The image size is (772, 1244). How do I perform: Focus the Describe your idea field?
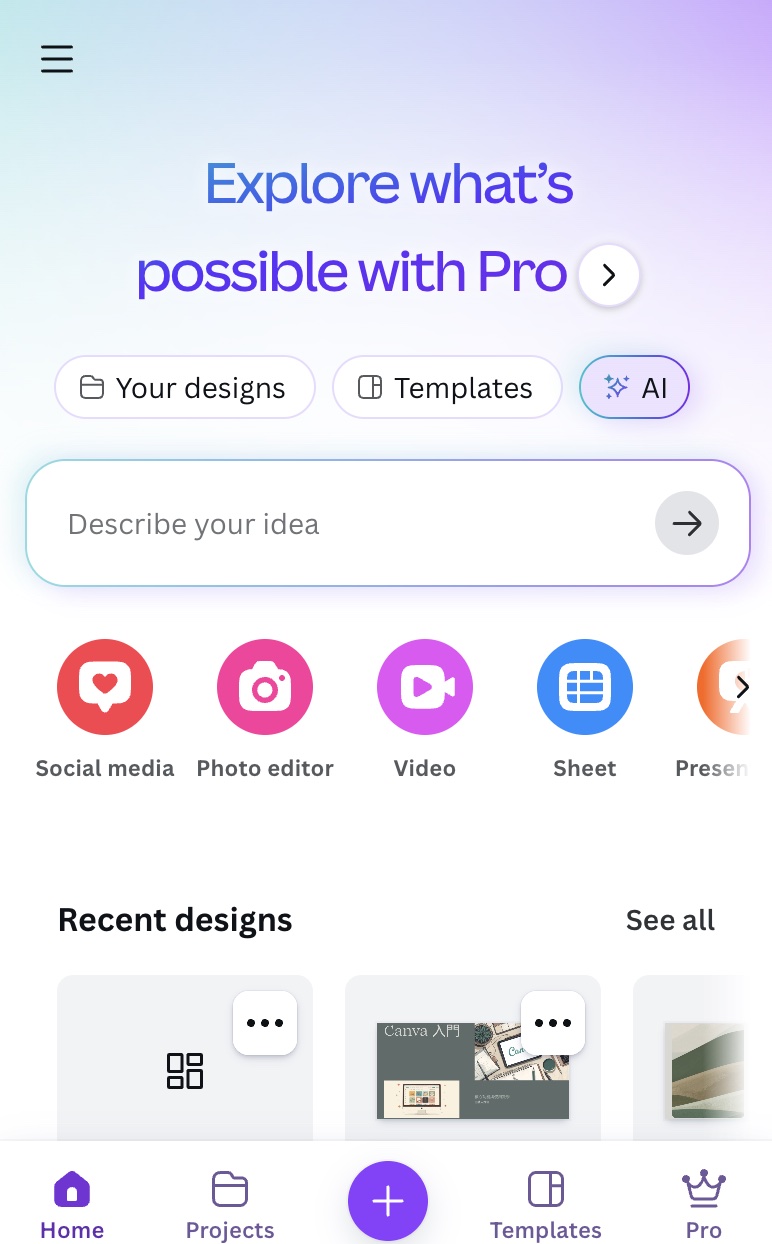point(340,524)
